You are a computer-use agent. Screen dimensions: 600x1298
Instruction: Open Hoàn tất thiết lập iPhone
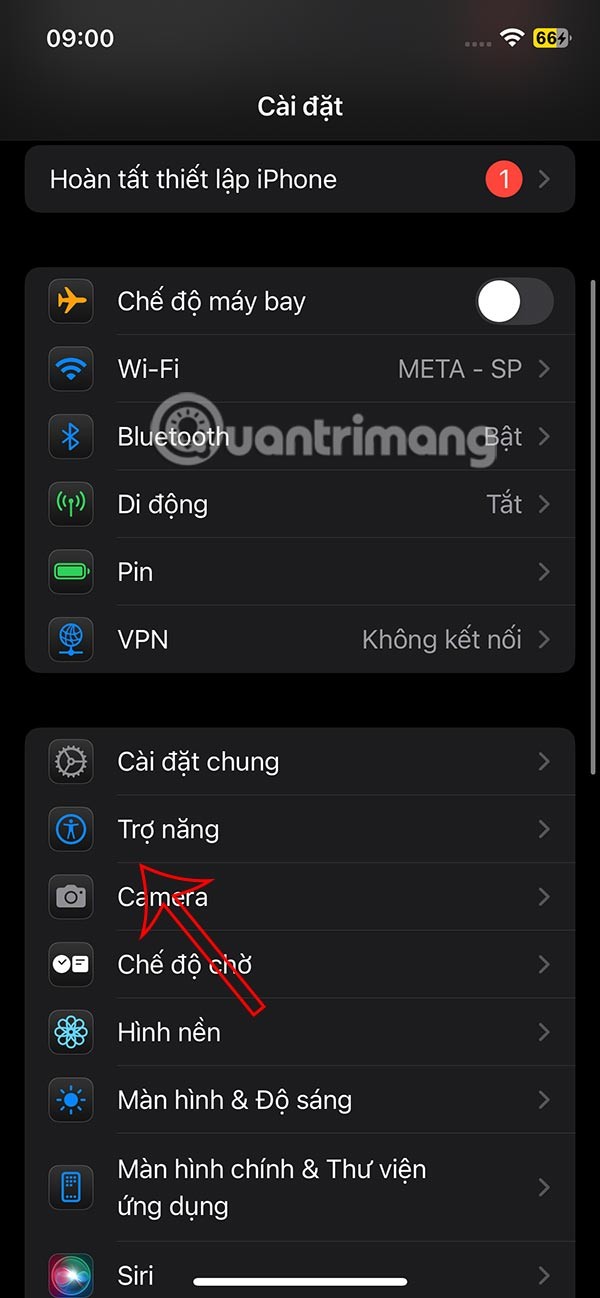300,180
